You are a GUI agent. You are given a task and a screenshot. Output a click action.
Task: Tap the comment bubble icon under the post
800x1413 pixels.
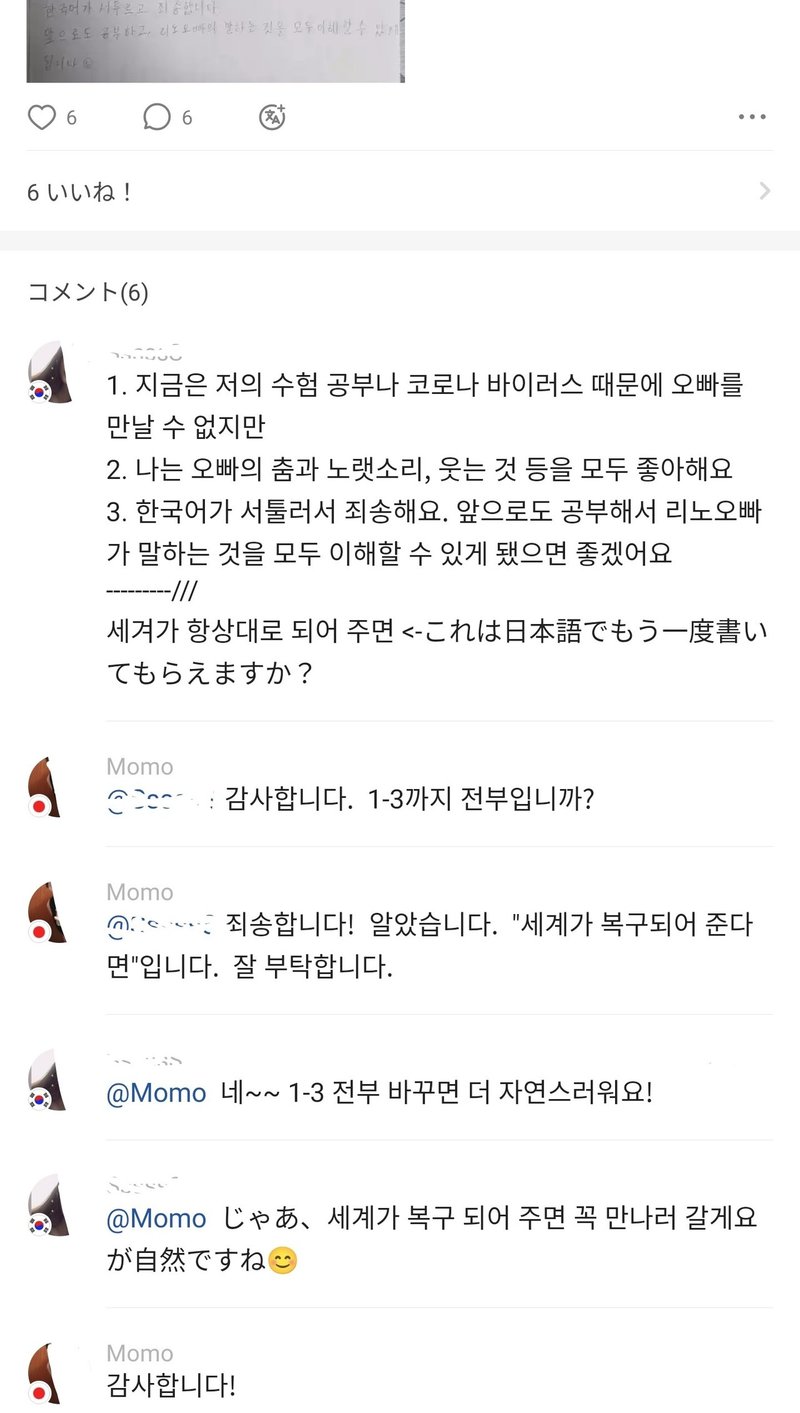[x=157, y=118]
